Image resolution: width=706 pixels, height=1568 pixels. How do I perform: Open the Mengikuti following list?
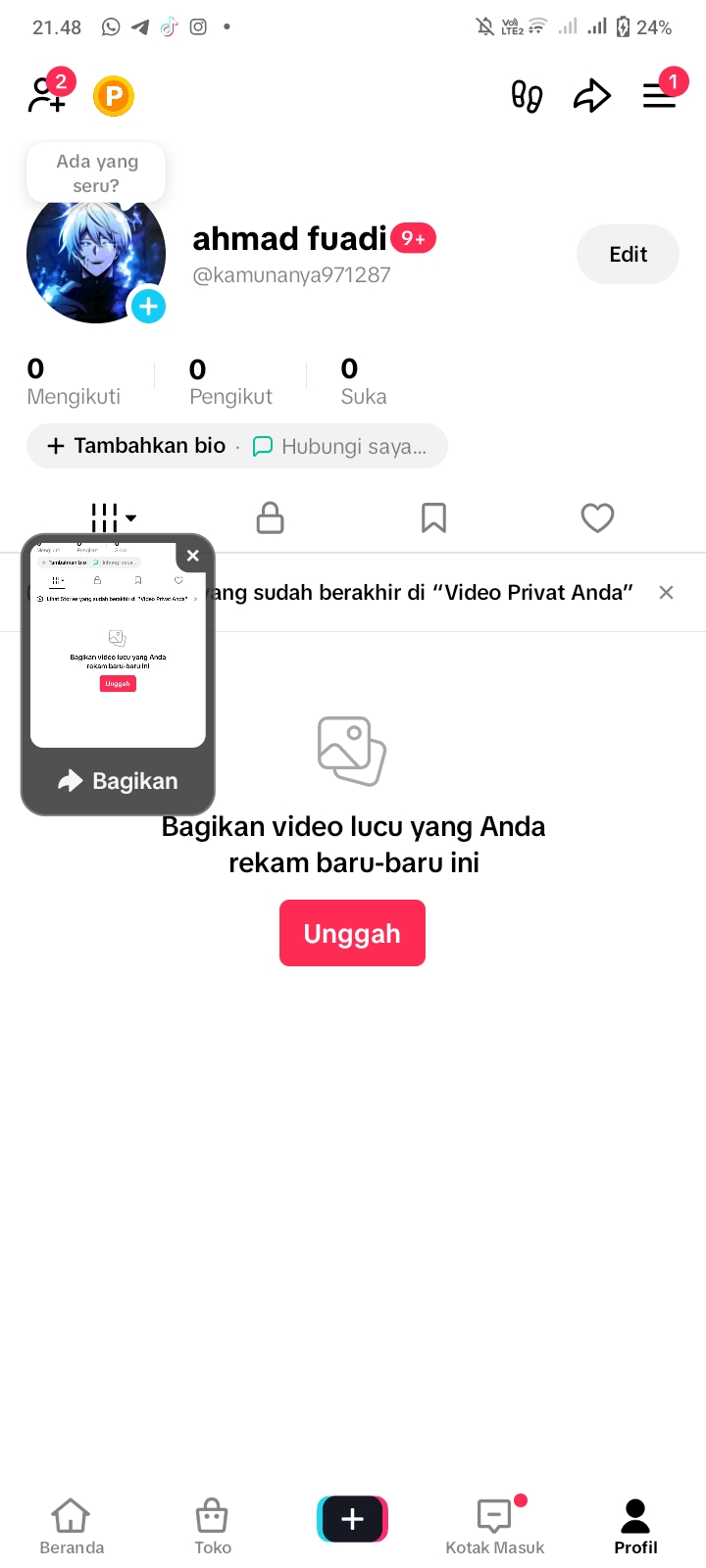pos(74,382)
